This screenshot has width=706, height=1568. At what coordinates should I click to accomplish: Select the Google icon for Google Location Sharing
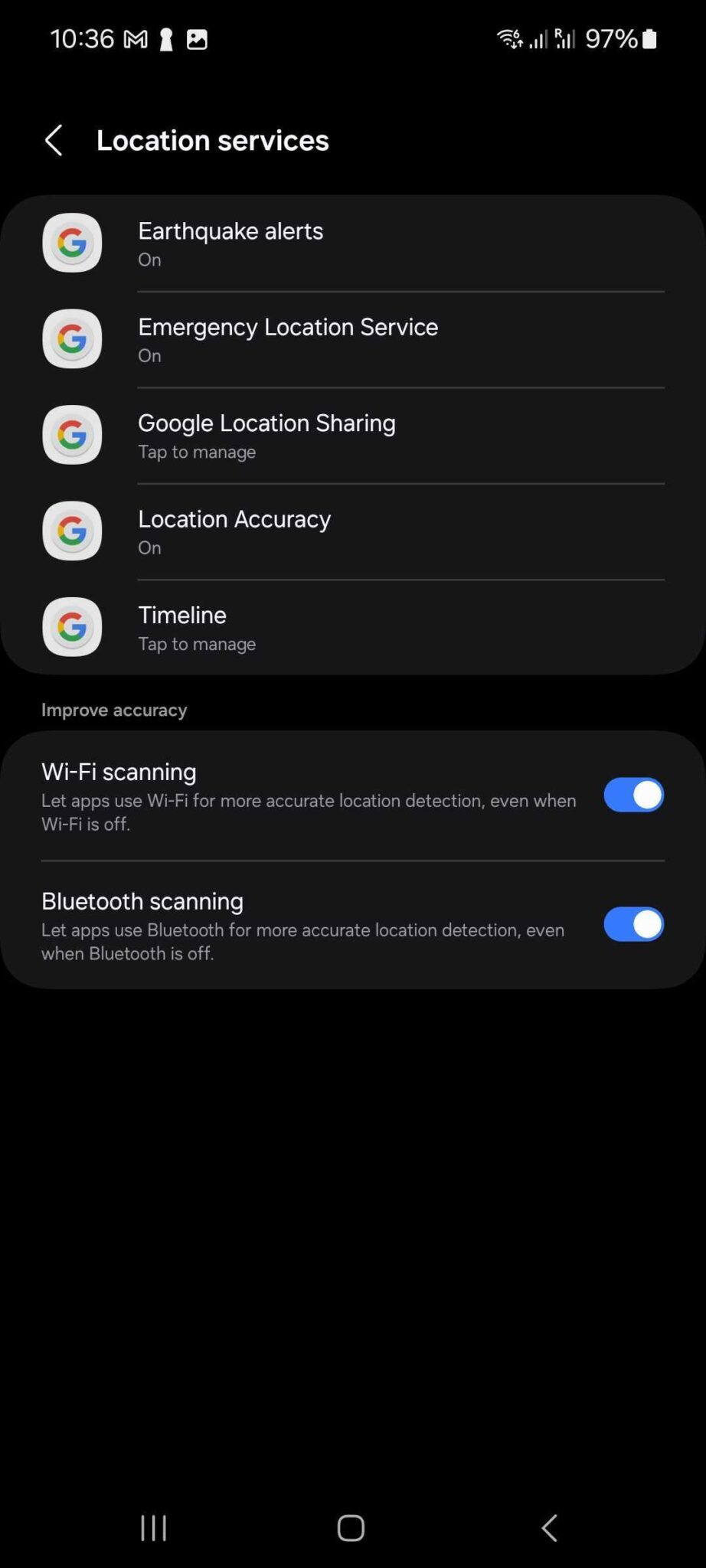click(x=71, y=435)
